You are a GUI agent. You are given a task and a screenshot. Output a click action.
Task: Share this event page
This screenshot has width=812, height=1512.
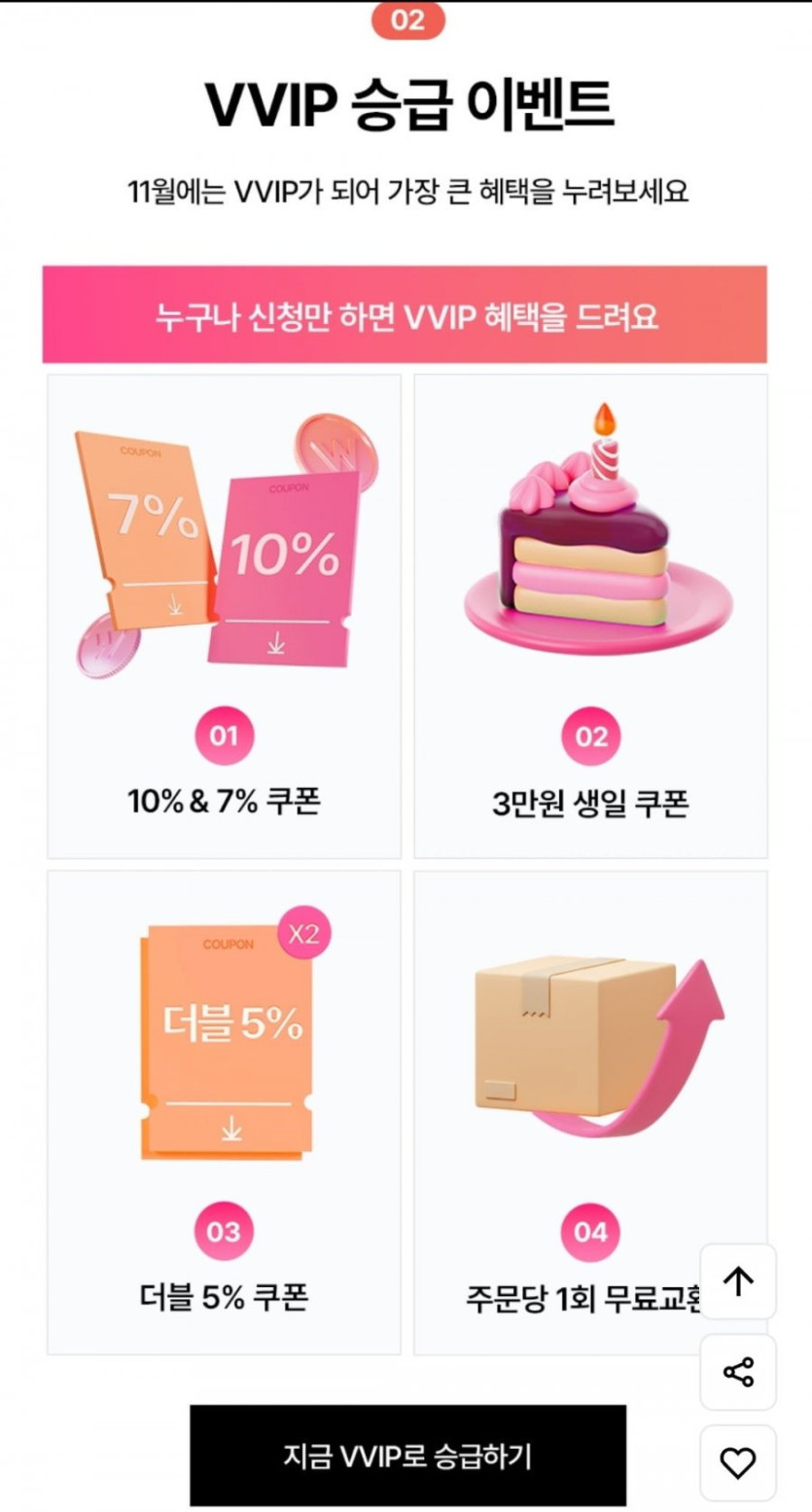(738, 1372)
